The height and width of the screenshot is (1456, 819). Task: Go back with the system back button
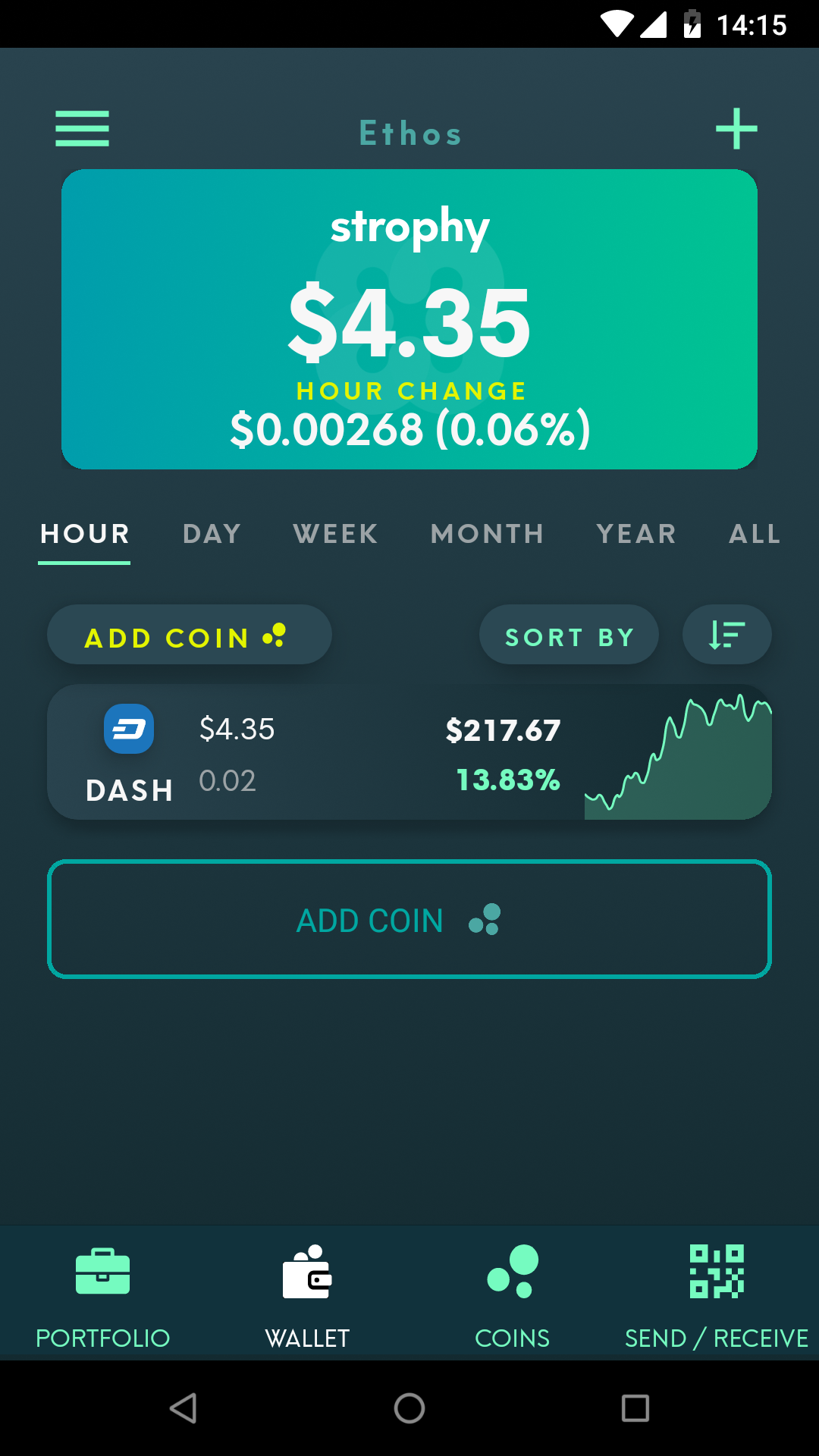(x=183, y=1408)
